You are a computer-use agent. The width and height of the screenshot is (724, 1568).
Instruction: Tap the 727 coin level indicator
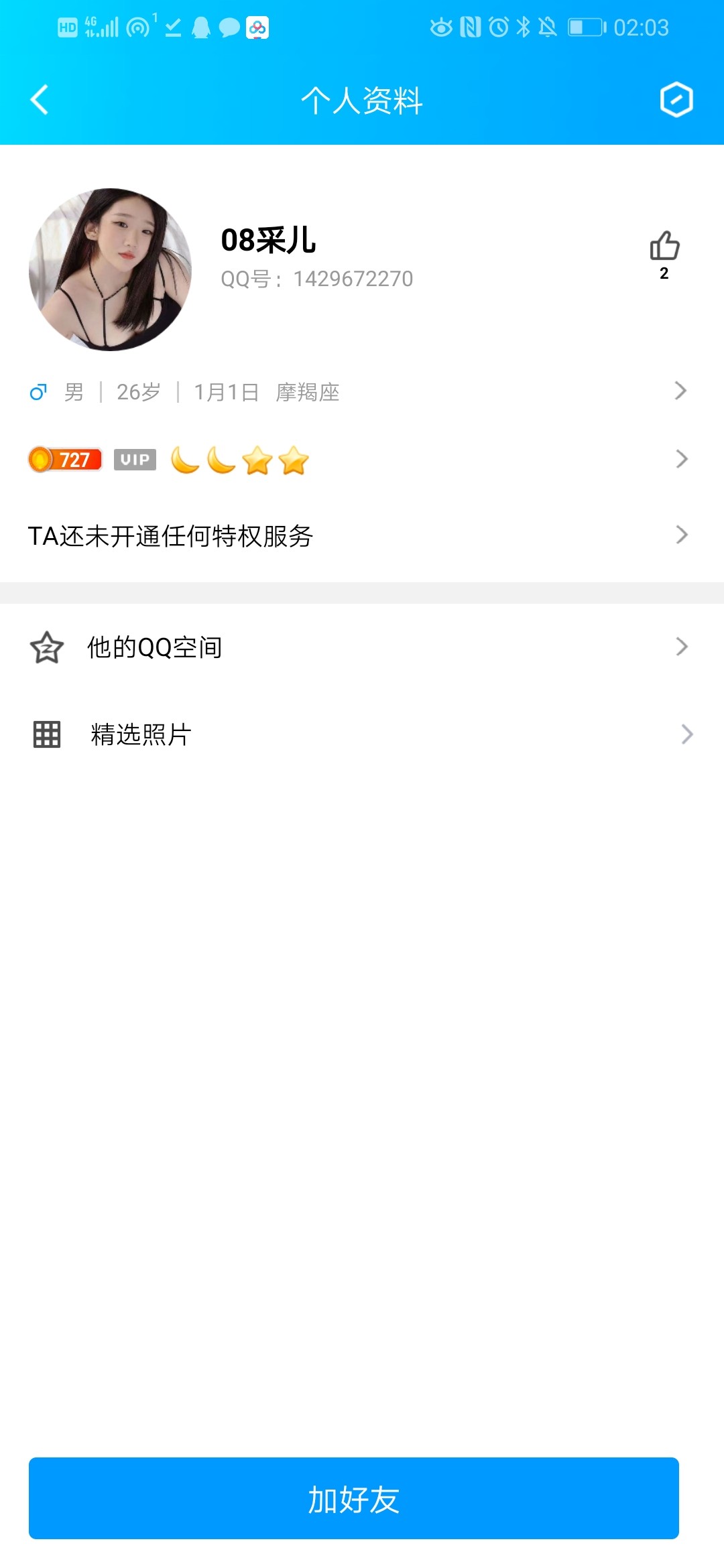[64, 460]
